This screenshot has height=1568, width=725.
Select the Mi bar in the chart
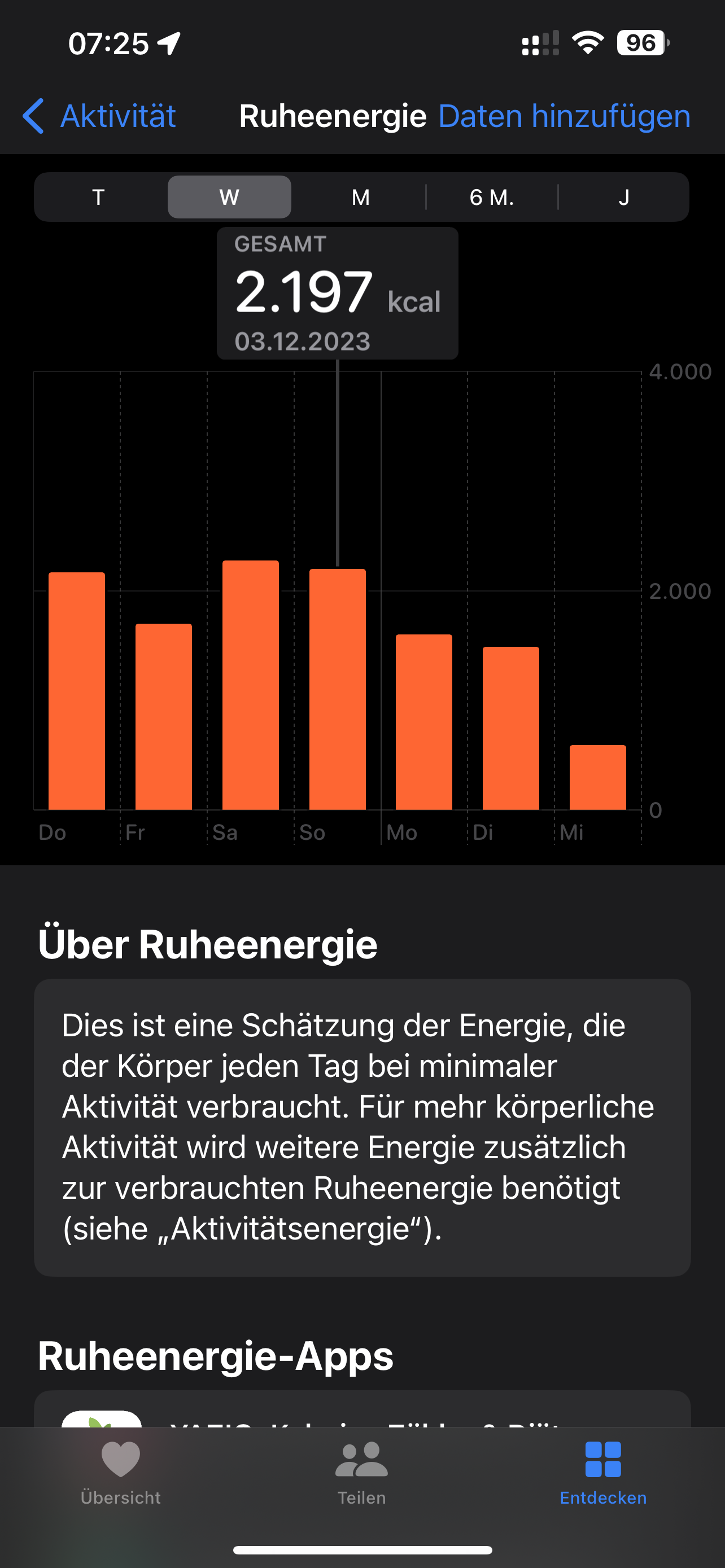tap(598, 777)
